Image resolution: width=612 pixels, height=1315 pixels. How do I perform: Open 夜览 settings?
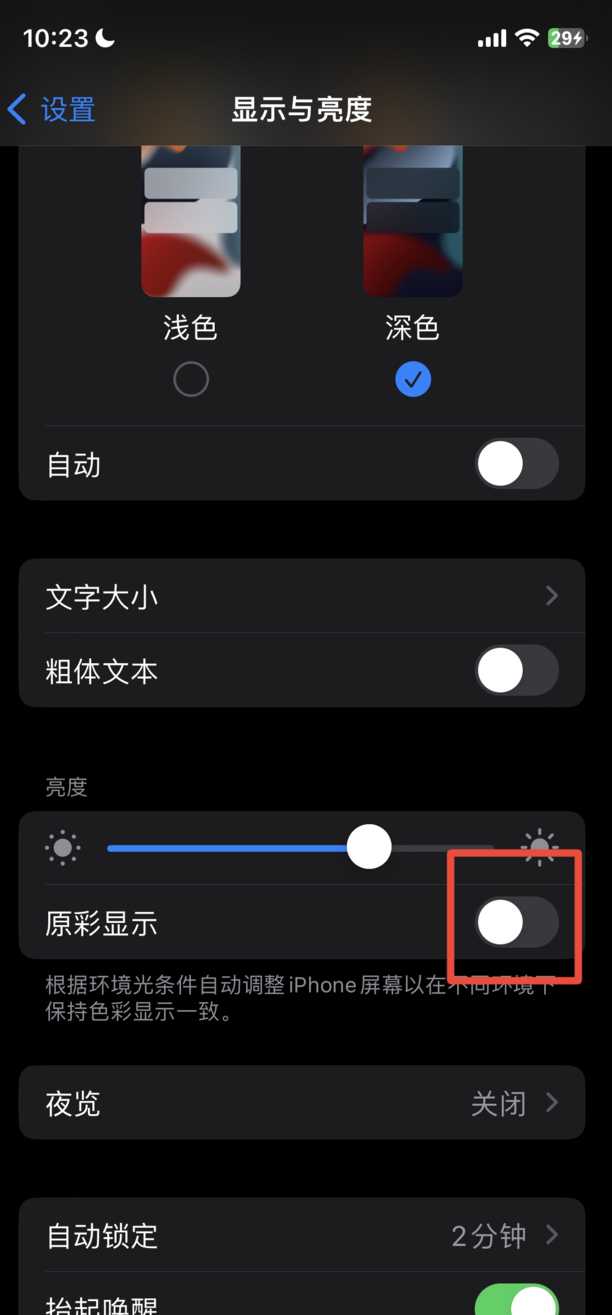click(x=301, y=1104)
